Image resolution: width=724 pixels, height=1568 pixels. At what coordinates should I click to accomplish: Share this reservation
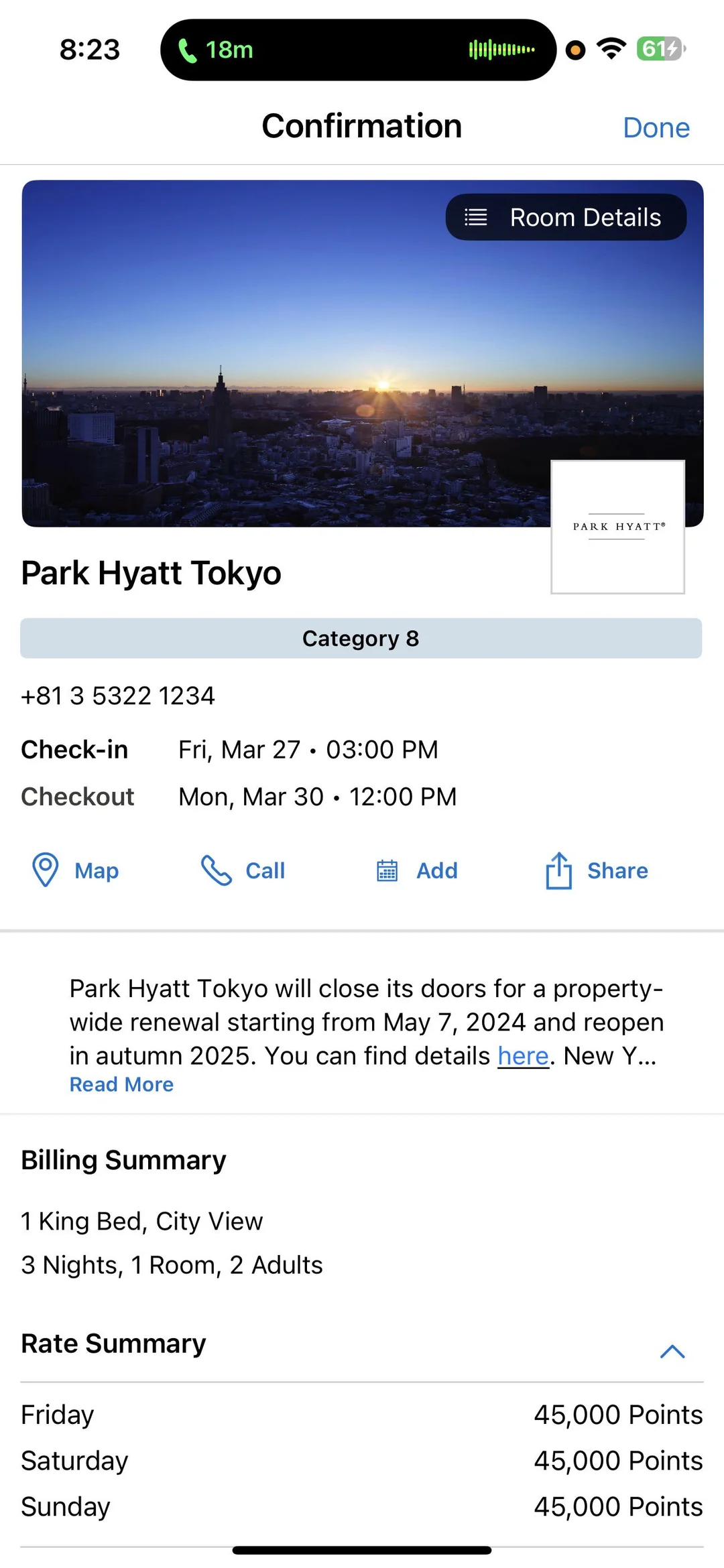[x=597, y=870]
